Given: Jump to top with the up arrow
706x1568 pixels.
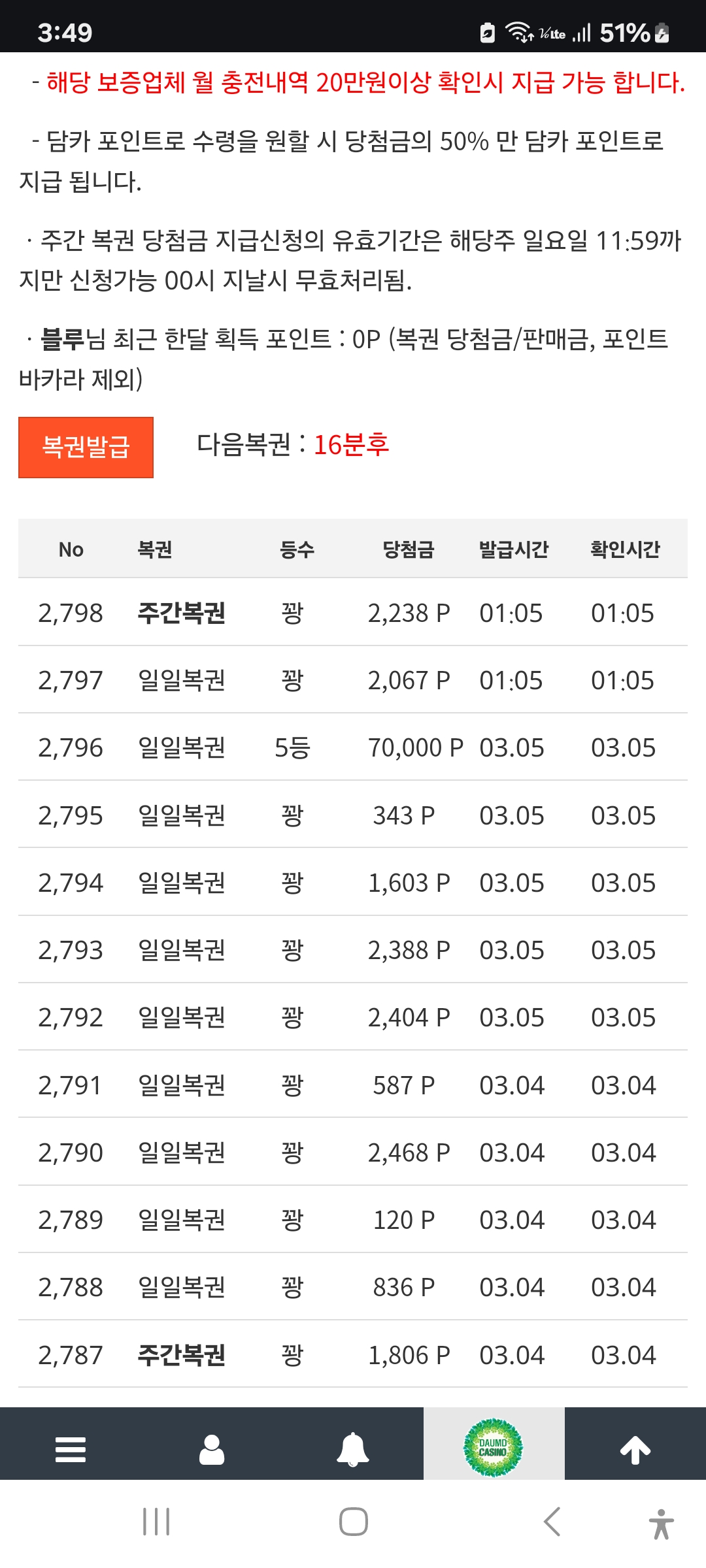Looking at the screenshot, I should 635,1450.
